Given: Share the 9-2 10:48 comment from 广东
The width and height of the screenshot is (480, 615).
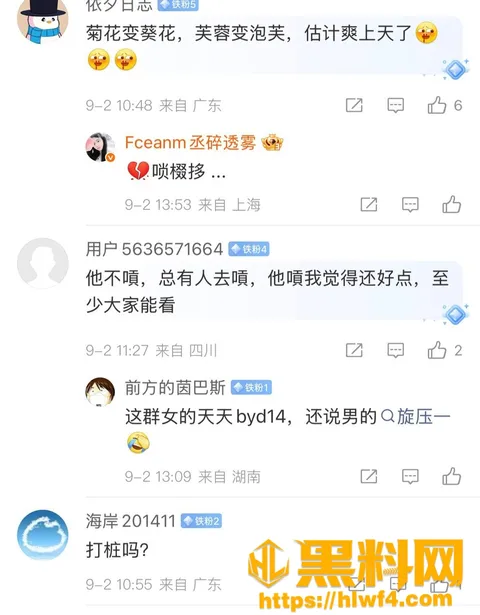Looking at the screenshot, I should coord(354,106).
